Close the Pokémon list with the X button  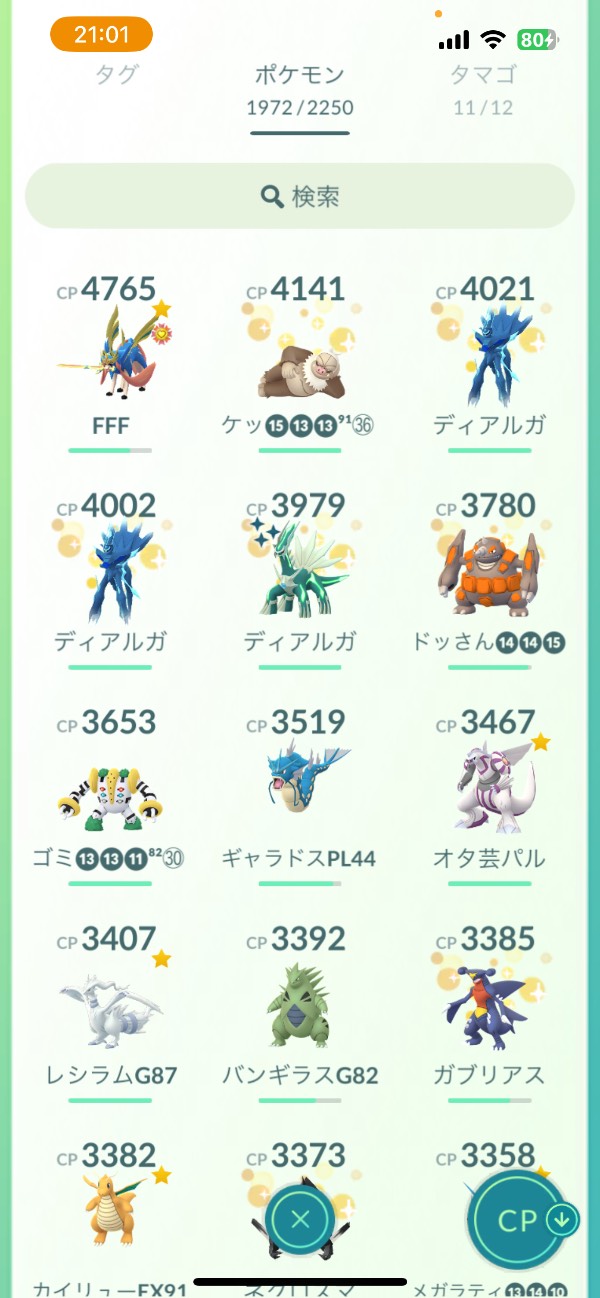tap(300, 1219)
